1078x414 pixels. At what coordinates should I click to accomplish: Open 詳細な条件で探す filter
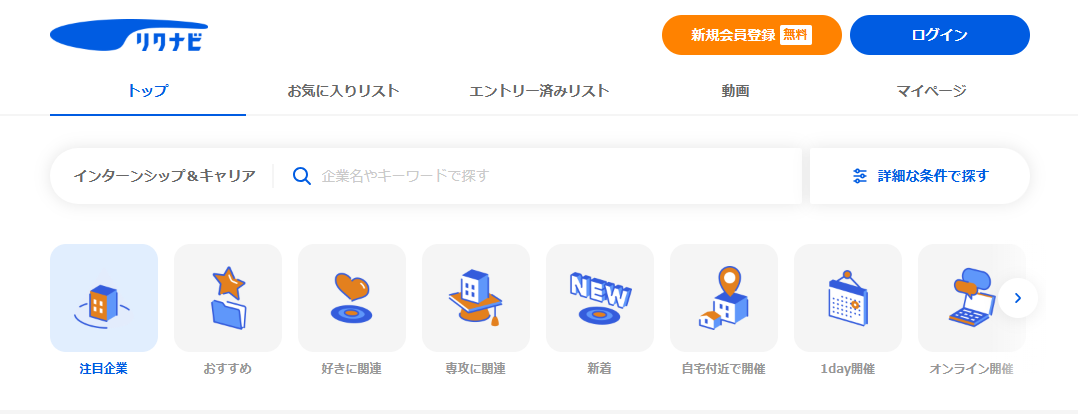pyautogui.click(x=919, y=176)
